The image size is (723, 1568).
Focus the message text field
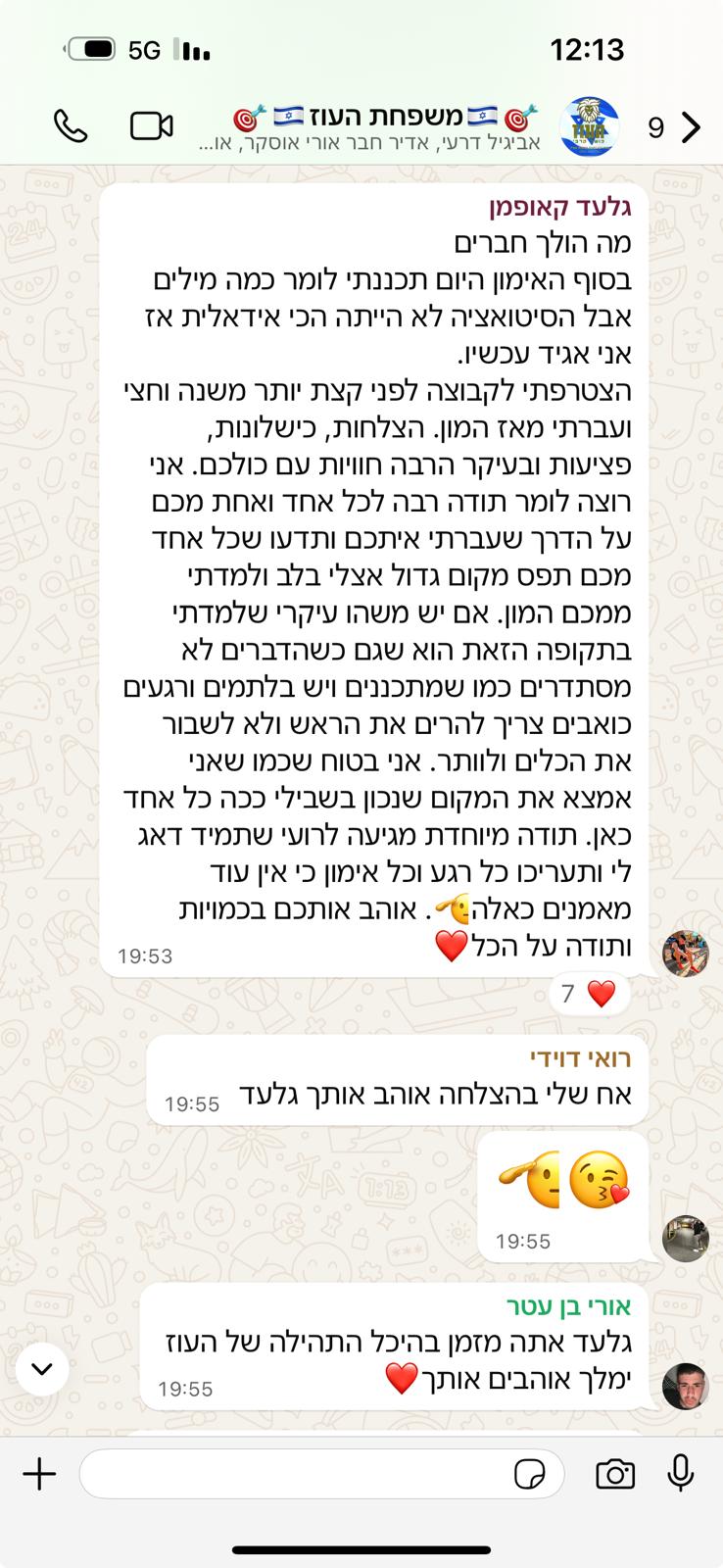(x=294, y=1474)
